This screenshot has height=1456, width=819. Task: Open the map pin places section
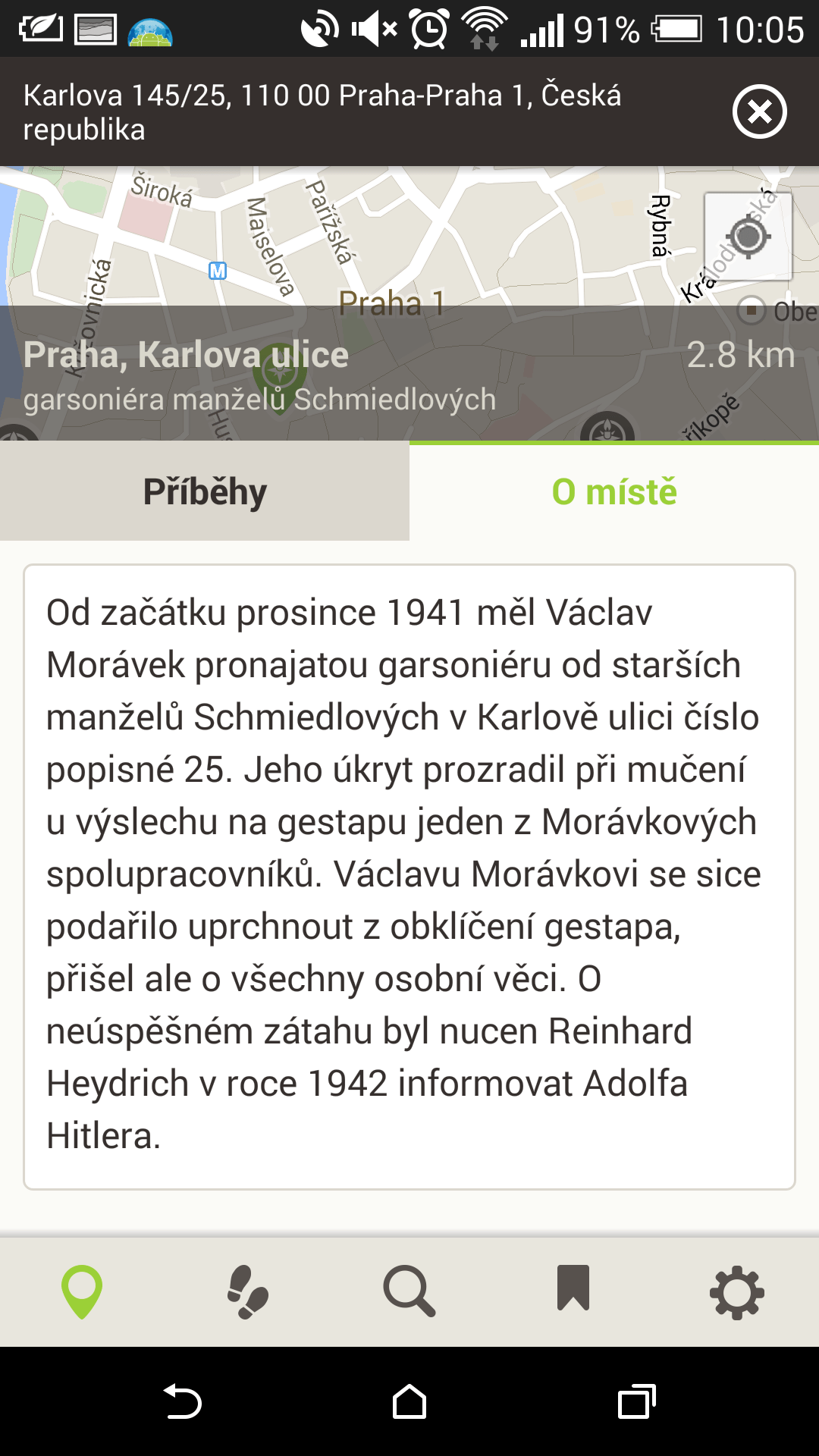tap(82, 1291)
